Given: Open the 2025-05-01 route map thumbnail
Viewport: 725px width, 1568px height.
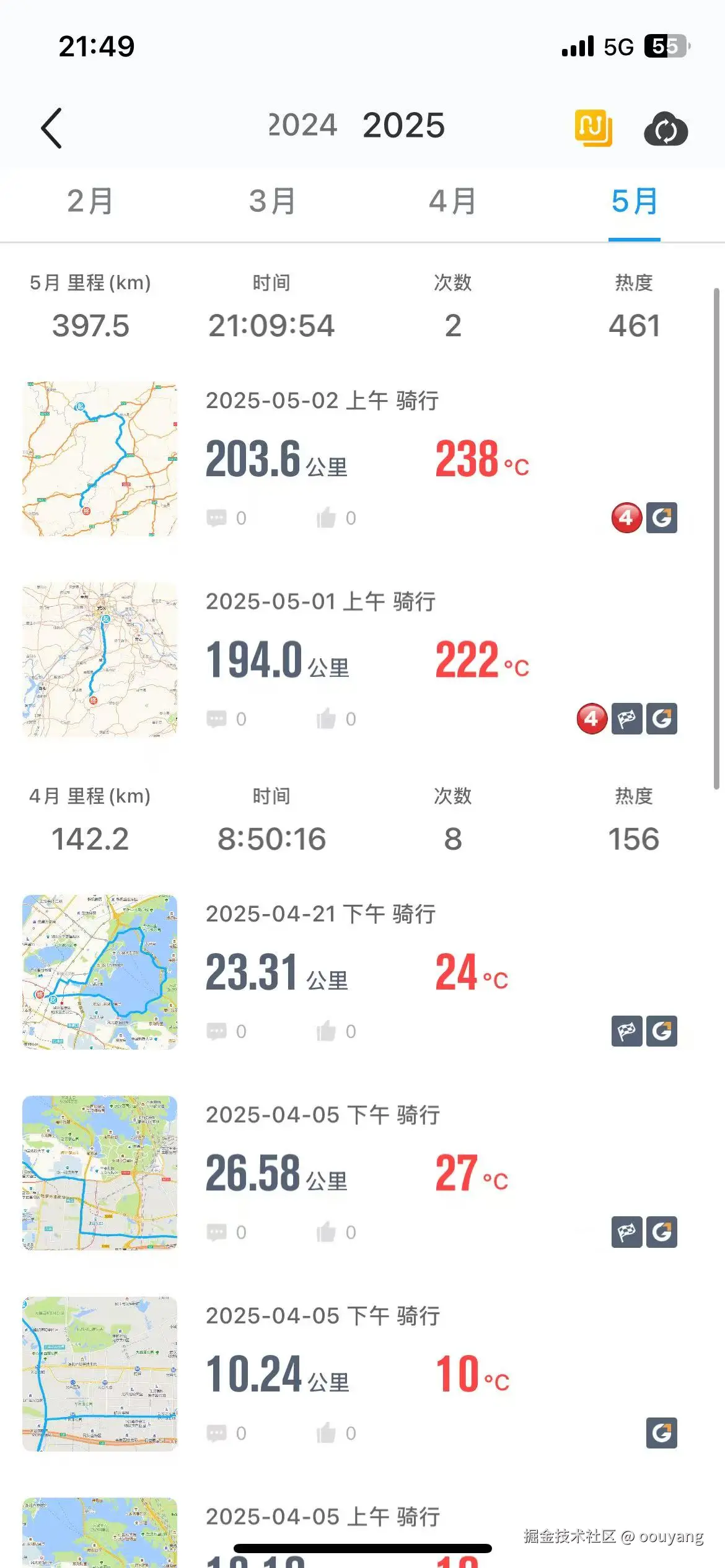Looking at the screenshot, I should point(99,661).
